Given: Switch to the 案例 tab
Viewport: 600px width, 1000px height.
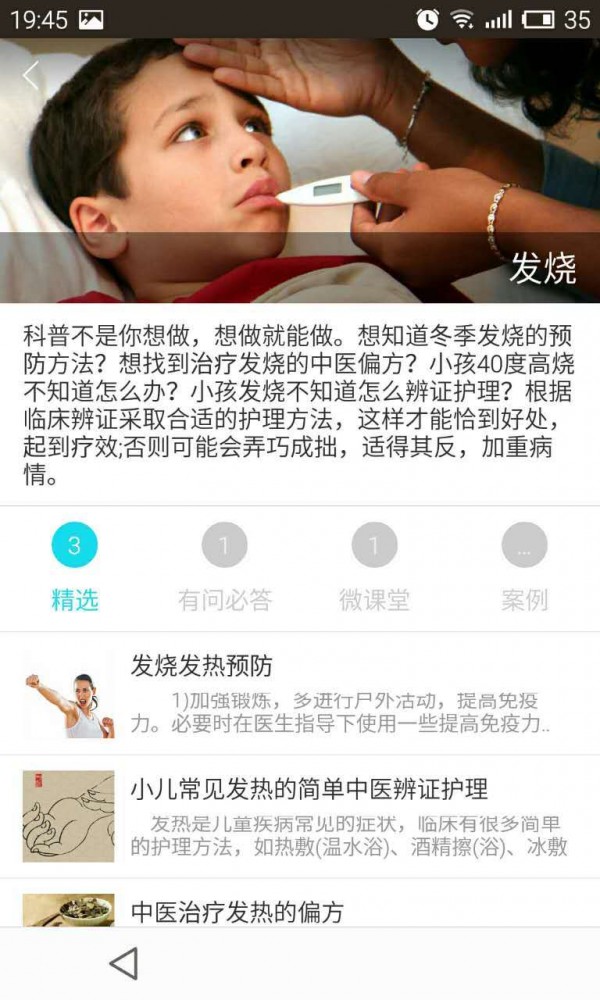Looking at the screenshot, I should coord(524,568).
